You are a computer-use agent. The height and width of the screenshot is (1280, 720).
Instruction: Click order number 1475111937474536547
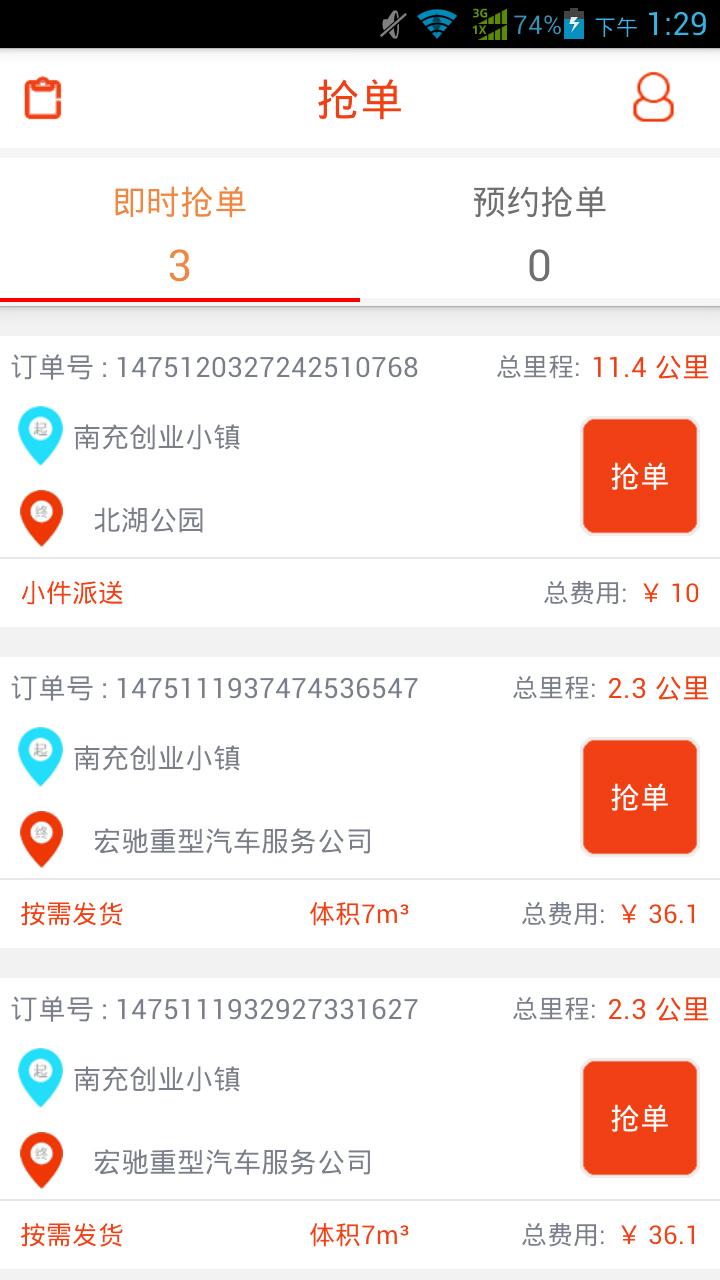click(x=216, y=688)
